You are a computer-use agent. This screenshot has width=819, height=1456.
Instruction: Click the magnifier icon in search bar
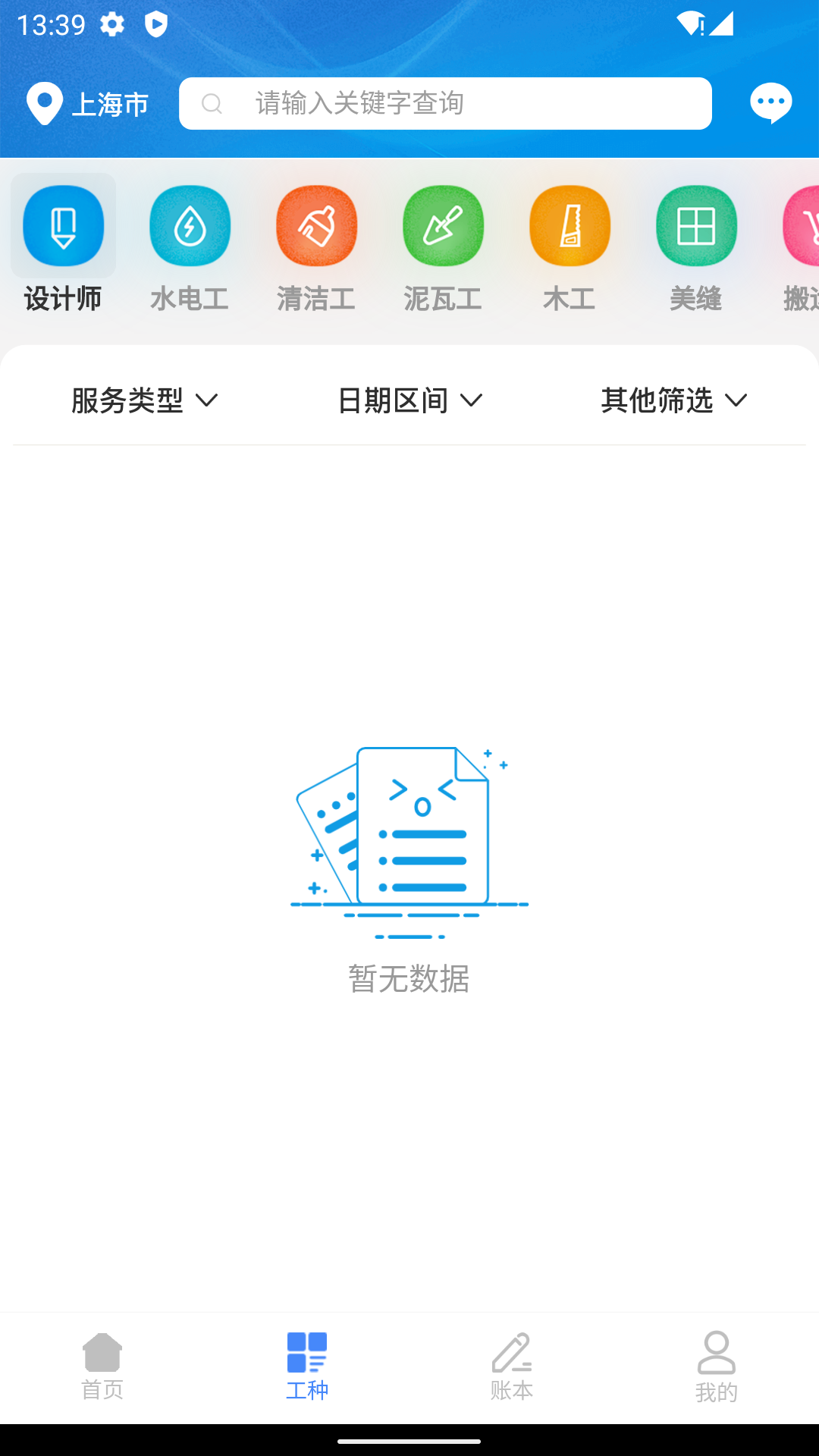pos(211,104)
